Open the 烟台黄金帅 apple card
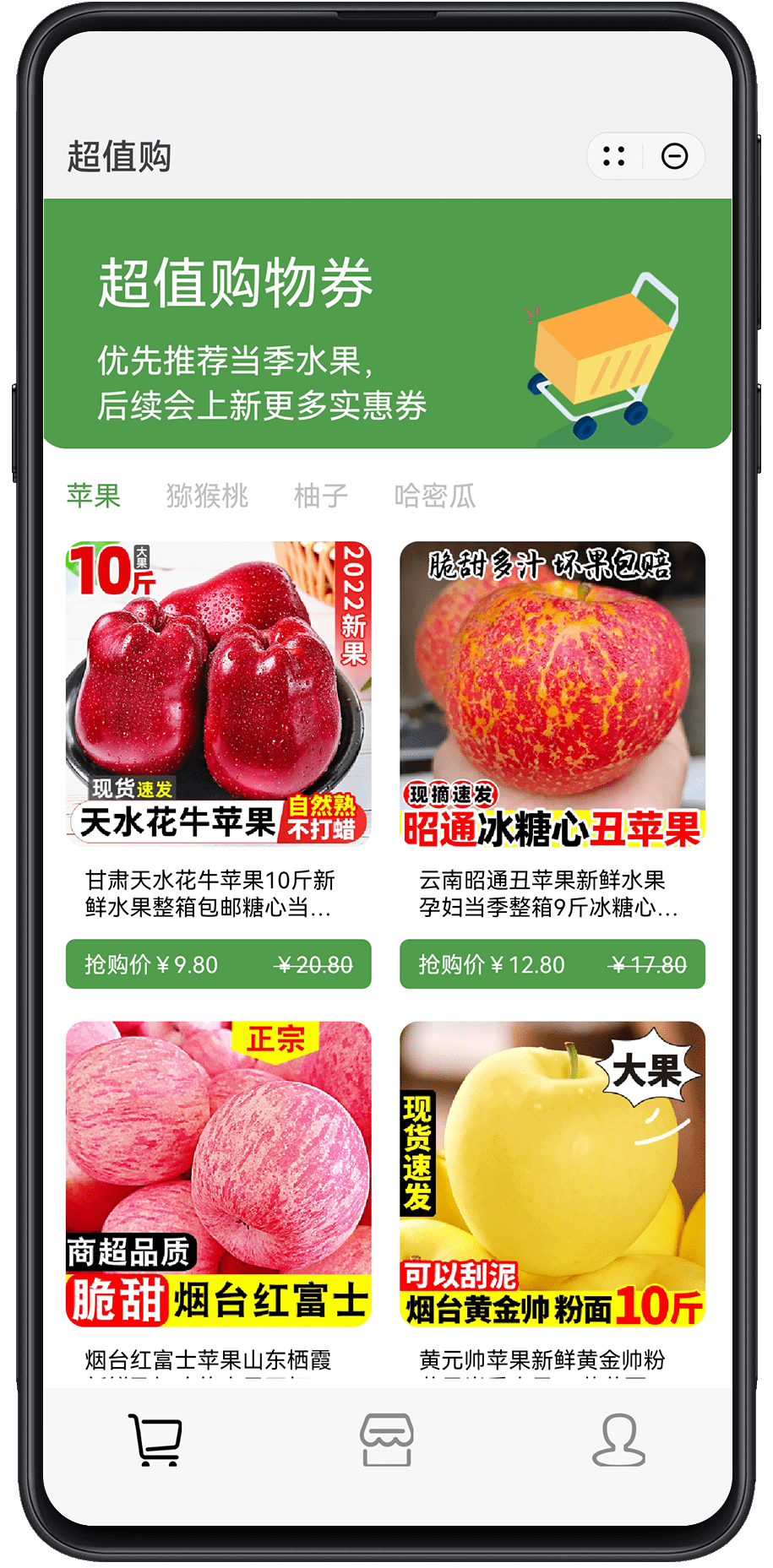Screen dimensions: 773x1568 [552, 1174]
